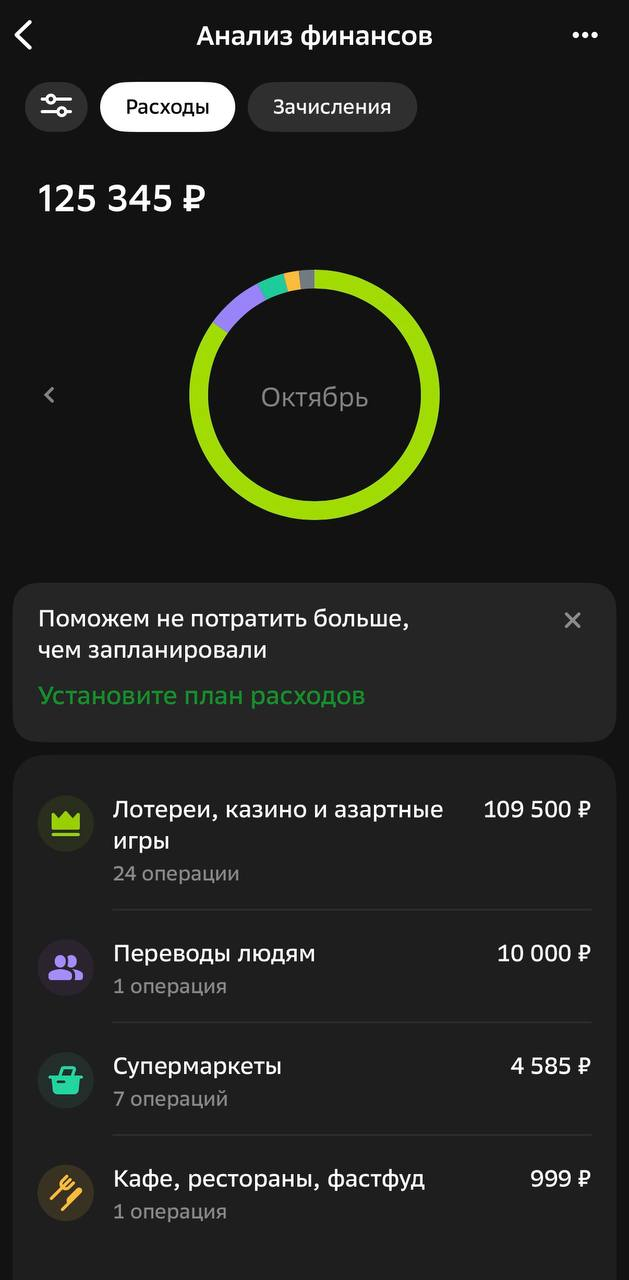This screenshot has height=1280, width=629.
Task: Go back from Анализ финансов
Action: point(24,36)
